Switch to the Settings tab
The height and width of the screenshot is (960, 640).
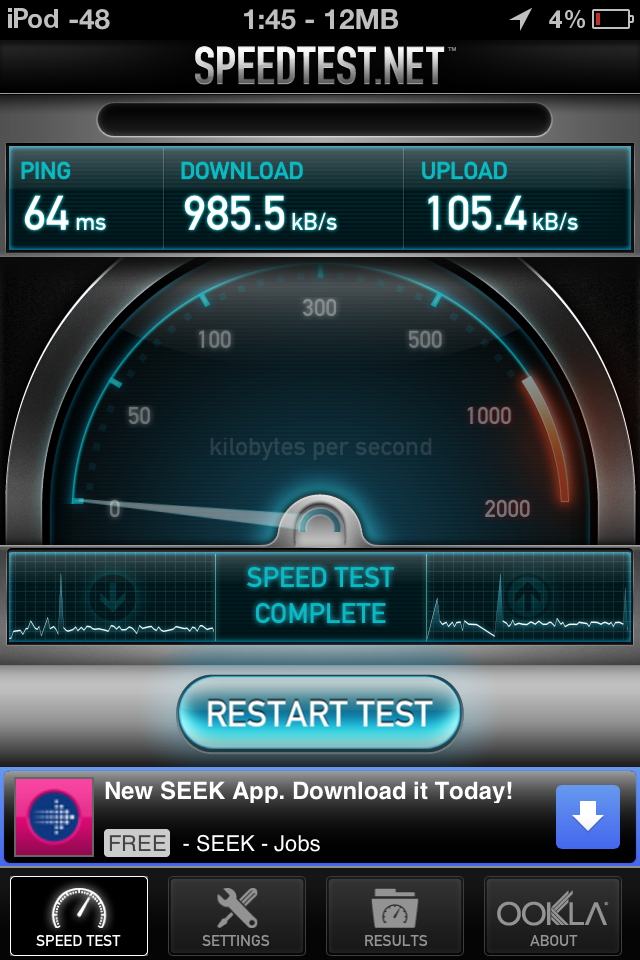236,916
